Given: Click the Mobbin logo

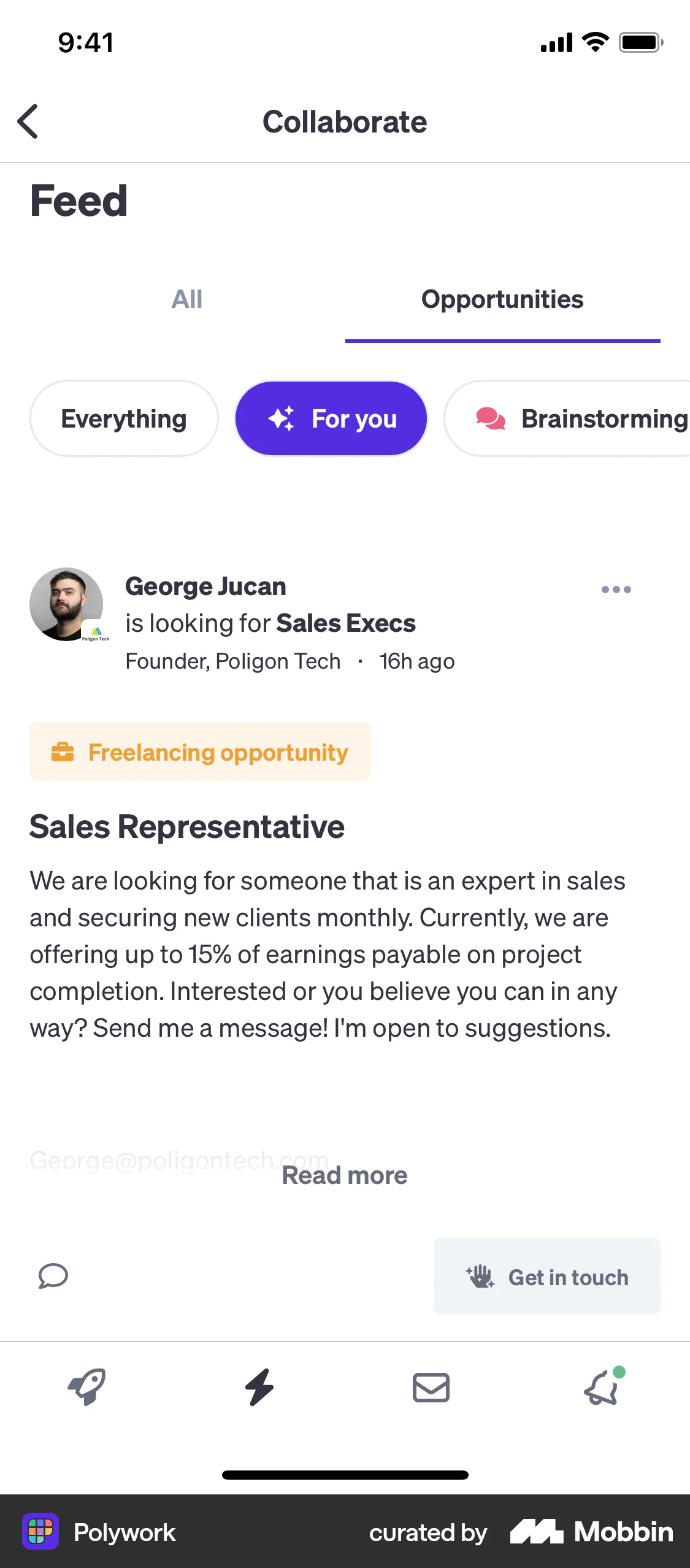Looking at the screenshot, I should [x=593, y=1532].
